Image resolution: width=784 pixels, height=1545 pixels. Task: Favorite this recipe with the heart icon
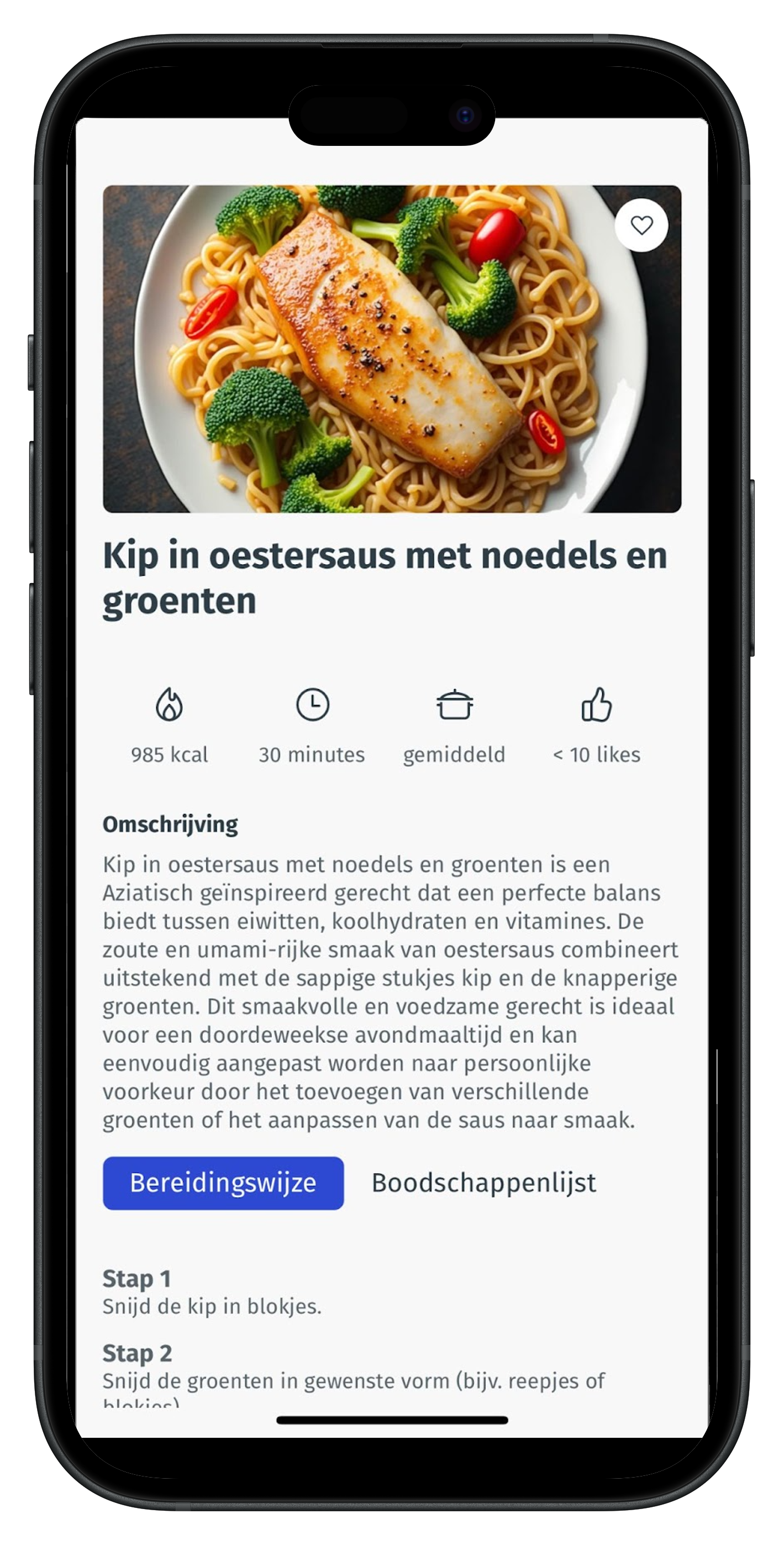641,225
